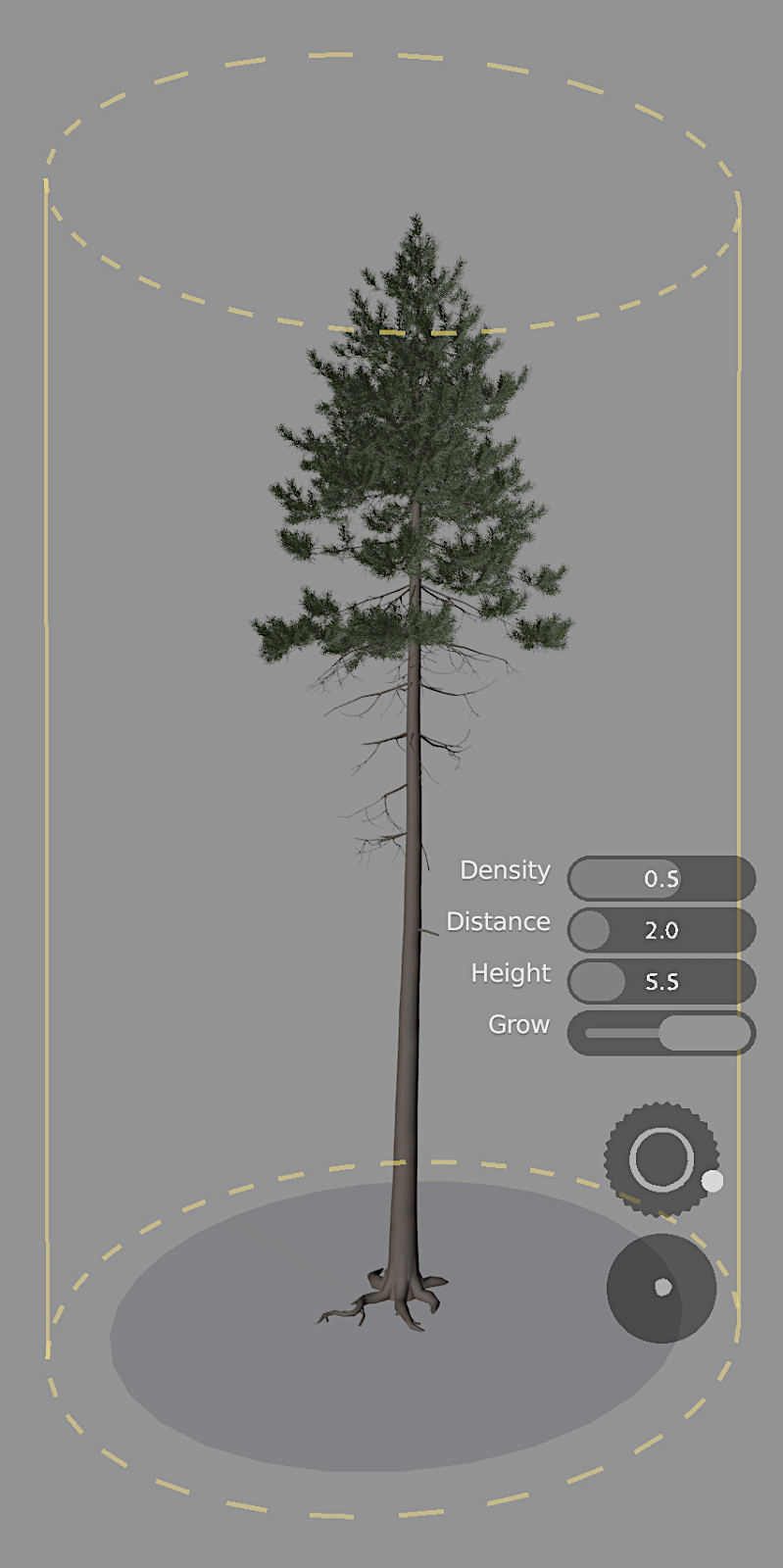Image resolution: width=783 pixels, height=1568 pixels.
Task: Tap the round rotation dial
Action: (661, 1159)
